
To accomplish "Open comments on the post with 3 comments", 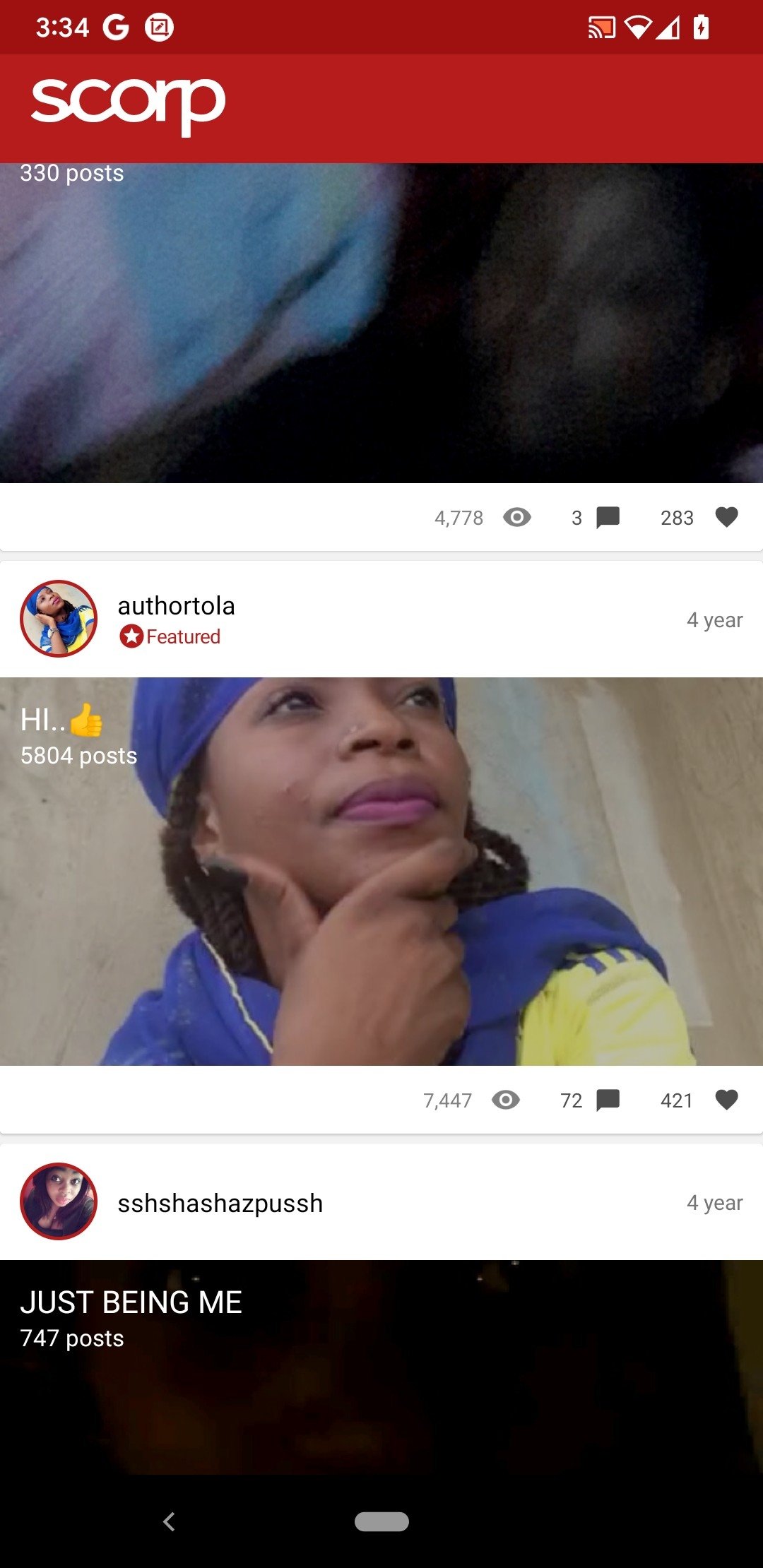I will (608, 518).
